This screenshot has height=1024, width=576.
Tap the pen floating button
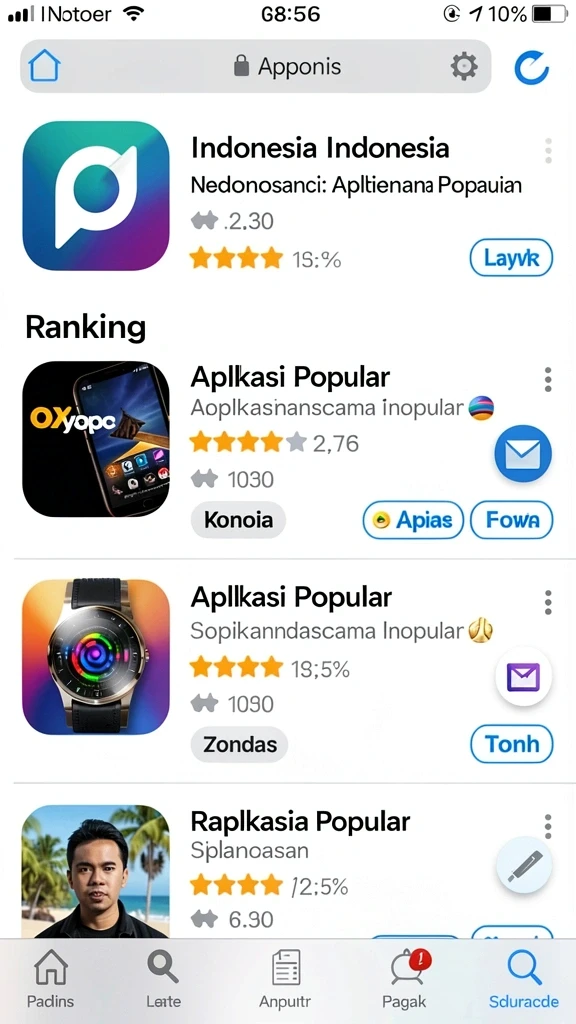(x=524, y=865)
